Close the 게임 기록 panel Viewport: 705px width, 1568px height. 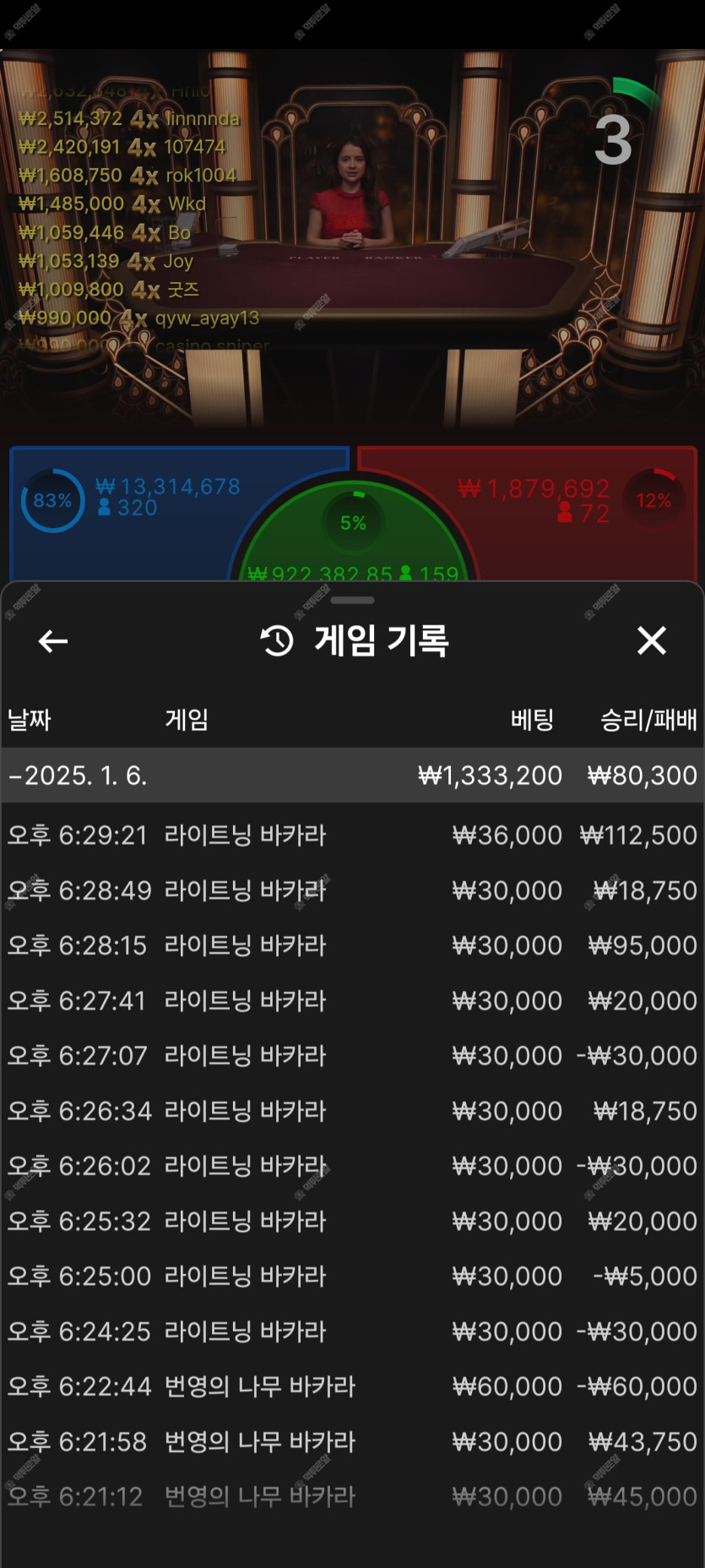[x=651, y=640]
